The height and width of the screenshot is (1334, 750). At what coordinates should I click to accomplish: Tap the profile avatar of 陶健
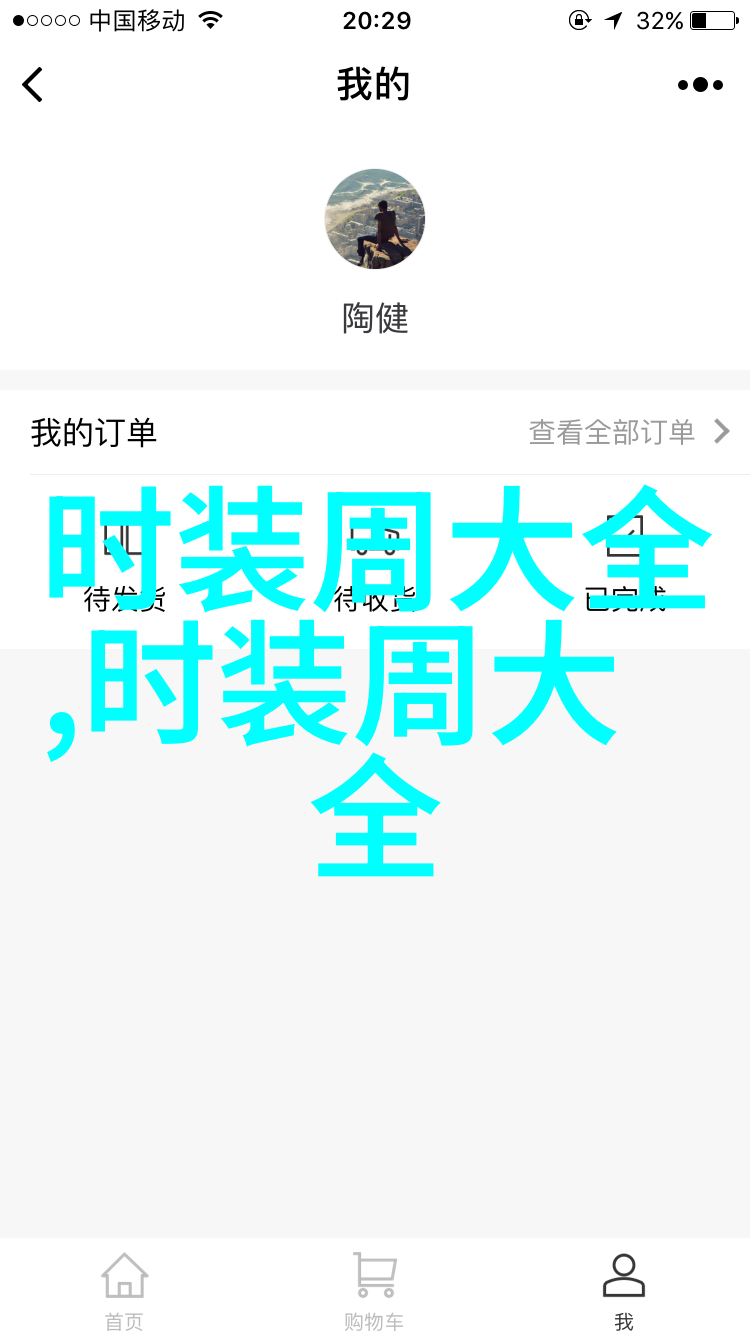[375, 219]
